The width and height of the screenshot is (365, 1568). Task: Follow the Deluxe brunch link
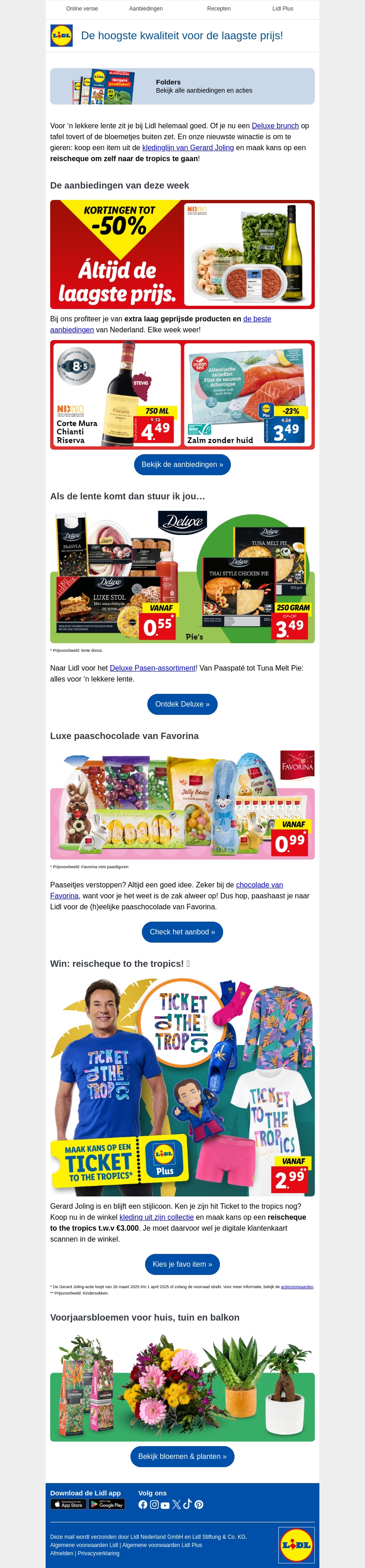click(275, 126)
